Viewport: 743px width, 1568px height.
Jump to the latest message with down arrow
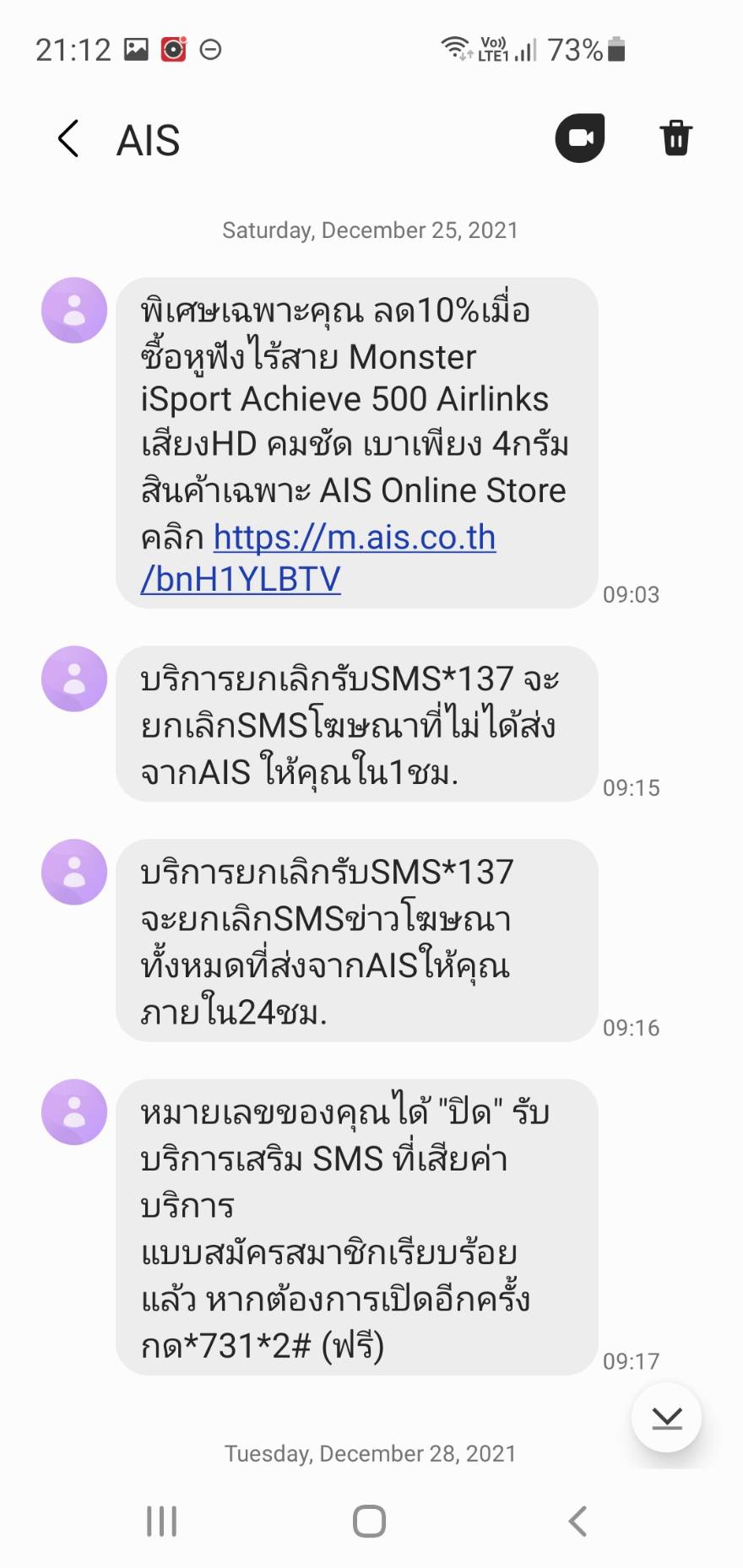666,1418
